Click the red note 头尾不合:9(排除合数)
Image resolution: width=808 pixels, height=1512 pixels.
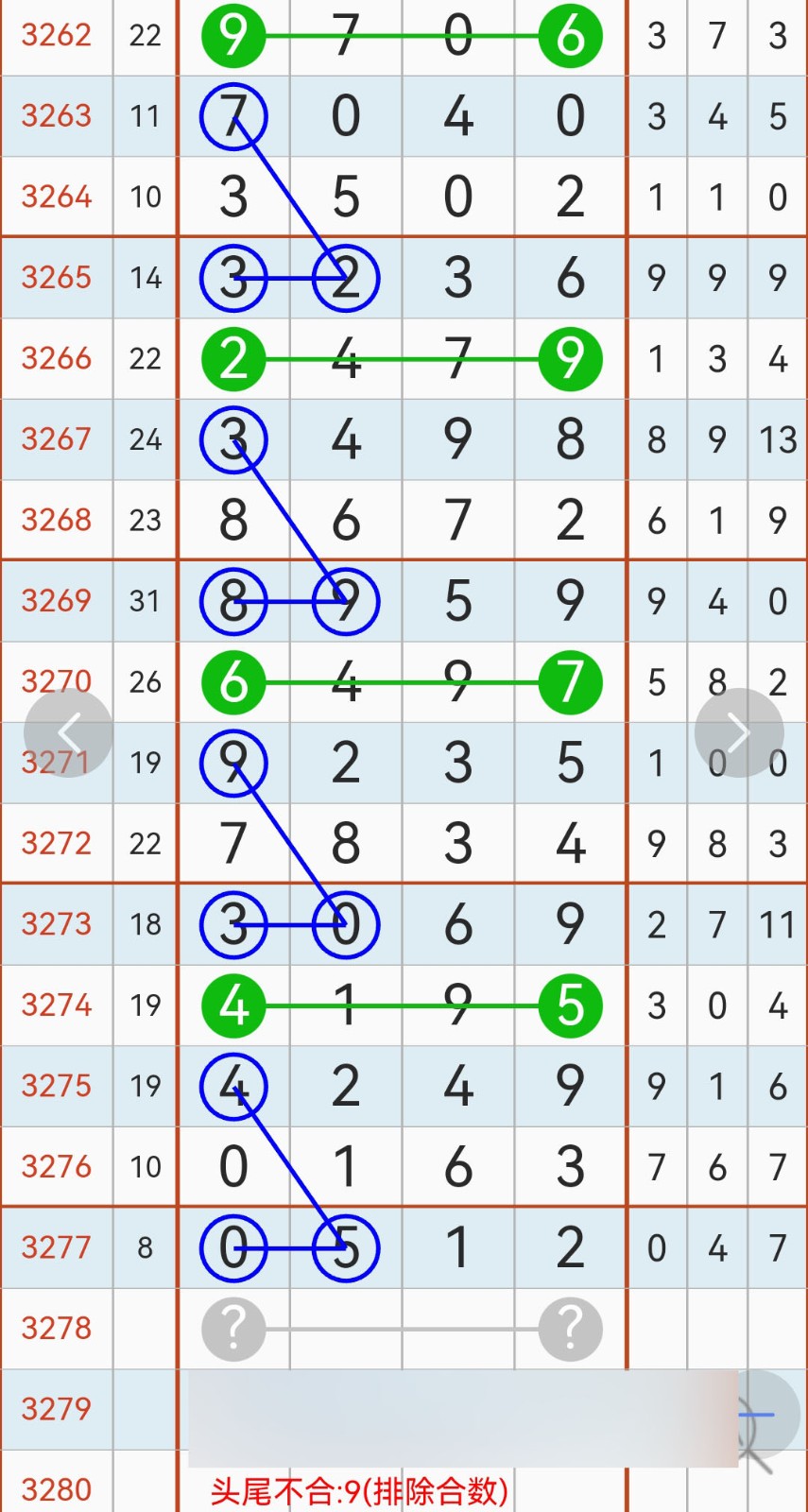(x=361, y=1488)
